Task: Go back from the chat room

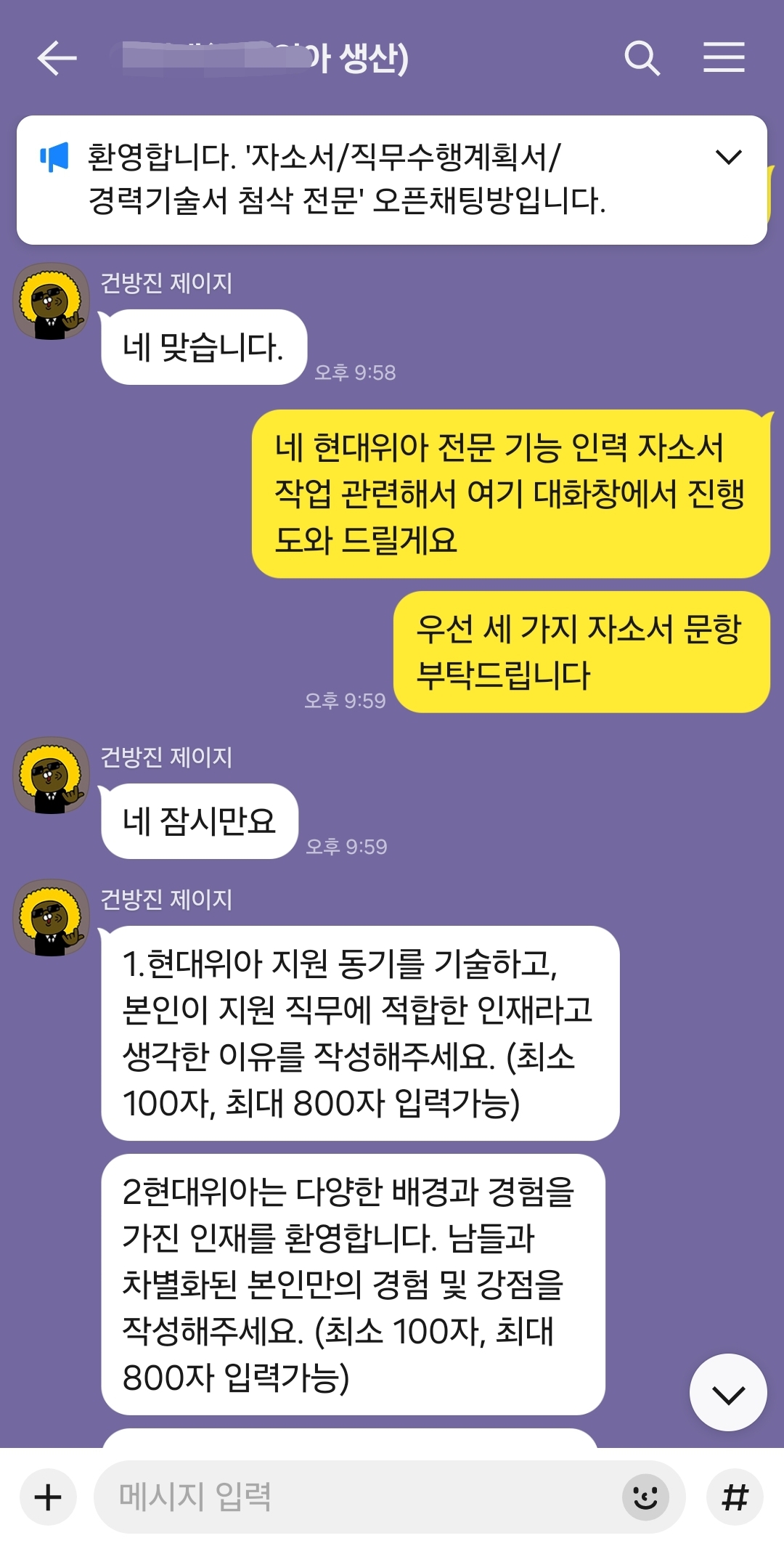Action: [x=57, y=58]
